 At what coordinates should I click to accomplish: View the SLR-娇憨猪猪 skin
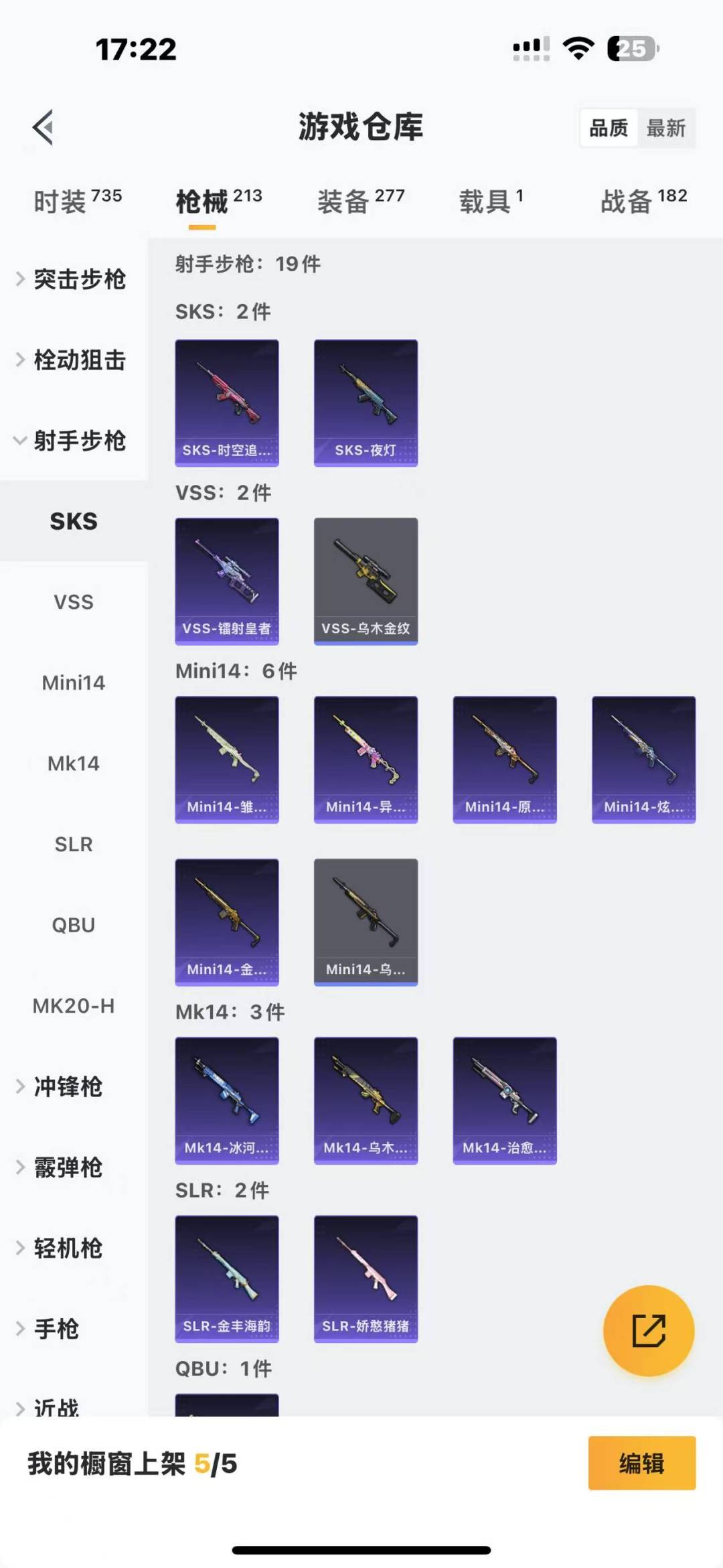pos(366,1279)
